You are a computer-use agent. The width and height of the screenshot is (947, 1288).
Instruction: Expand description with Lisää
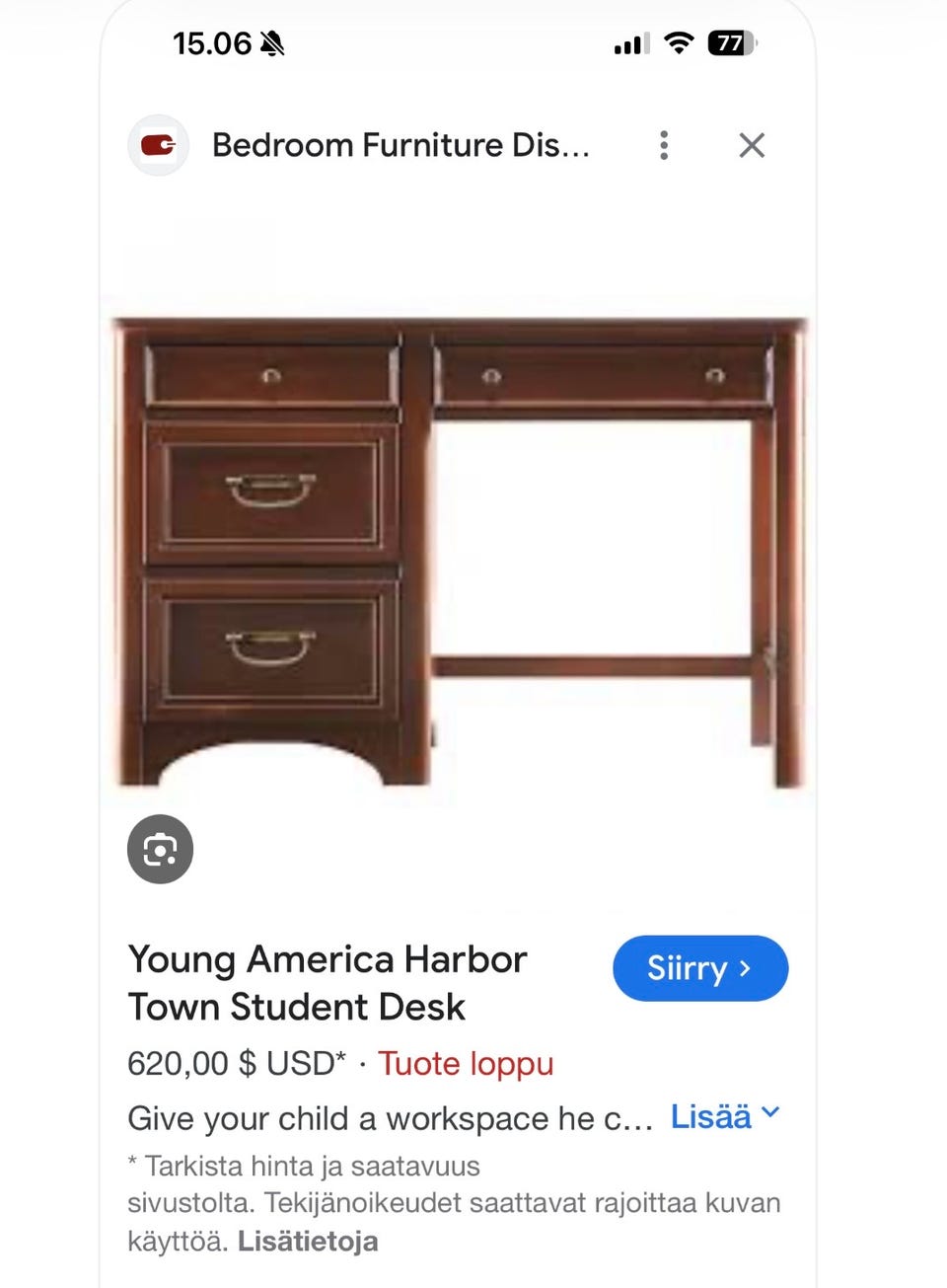click(x=724, y=1116)
